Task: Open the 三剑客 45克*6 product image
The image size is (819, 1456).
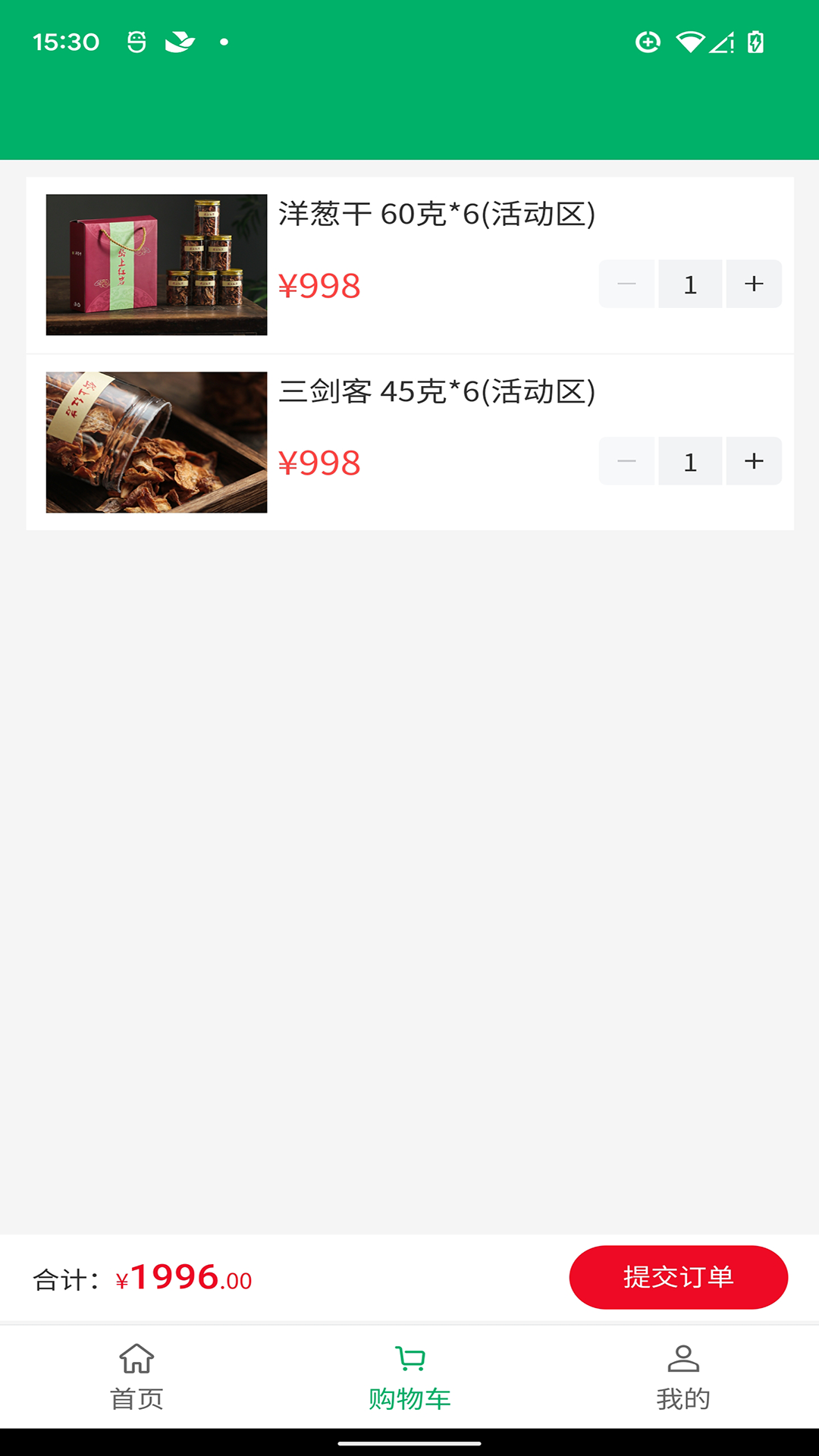Action: (156, 442)
